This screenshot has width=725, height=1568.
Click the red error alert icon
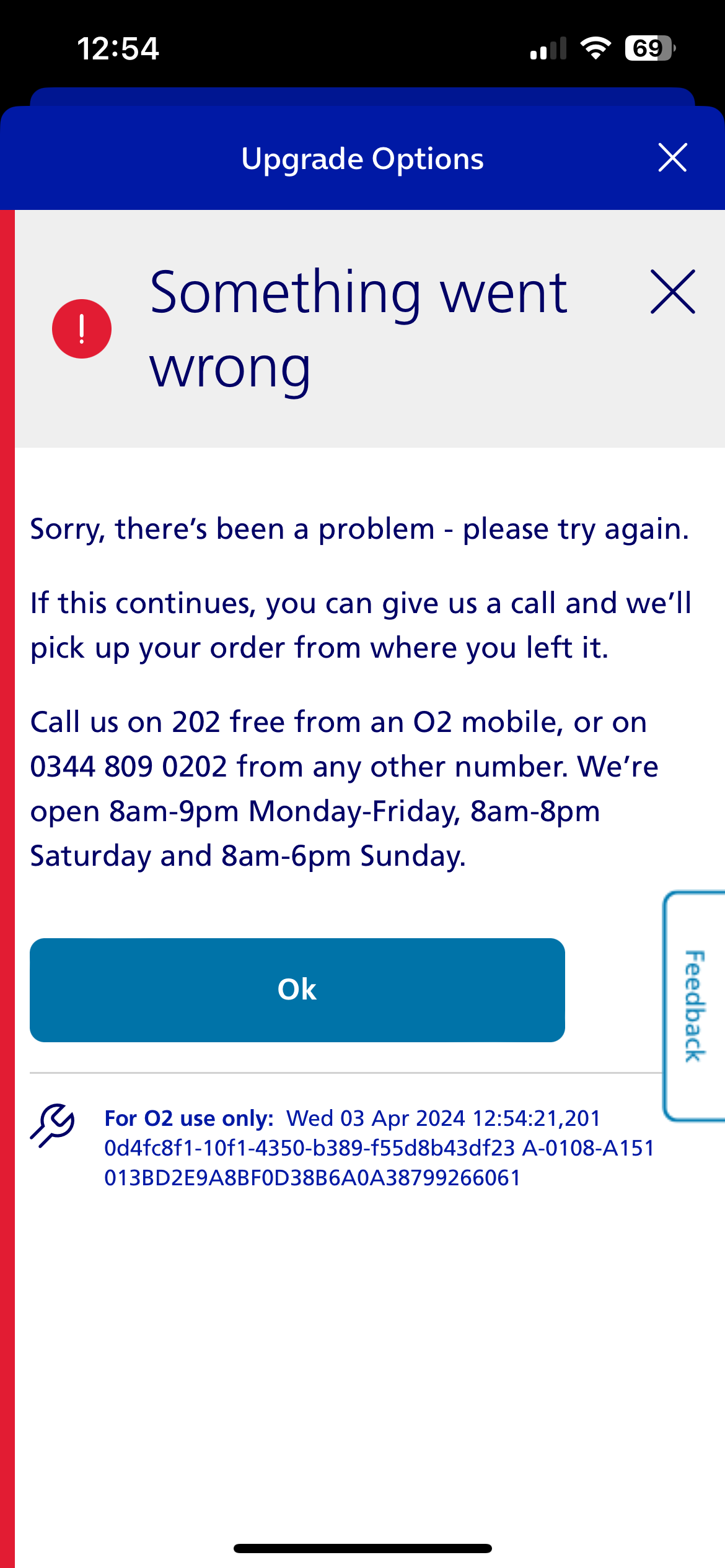(81, 327)
